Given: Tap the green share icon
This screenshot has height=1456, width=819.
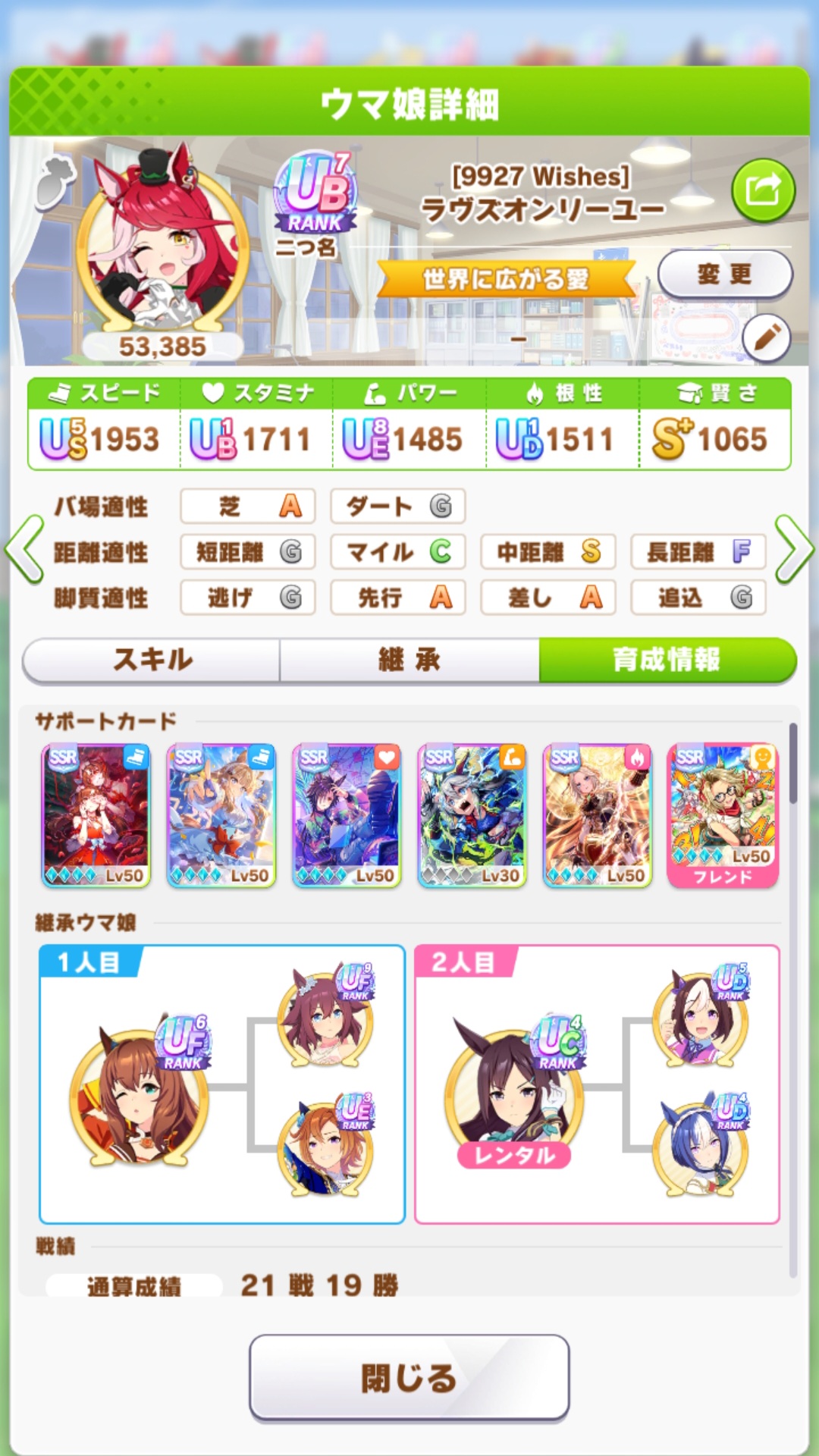Looking at the screenshot, I should tap(763, 190).
